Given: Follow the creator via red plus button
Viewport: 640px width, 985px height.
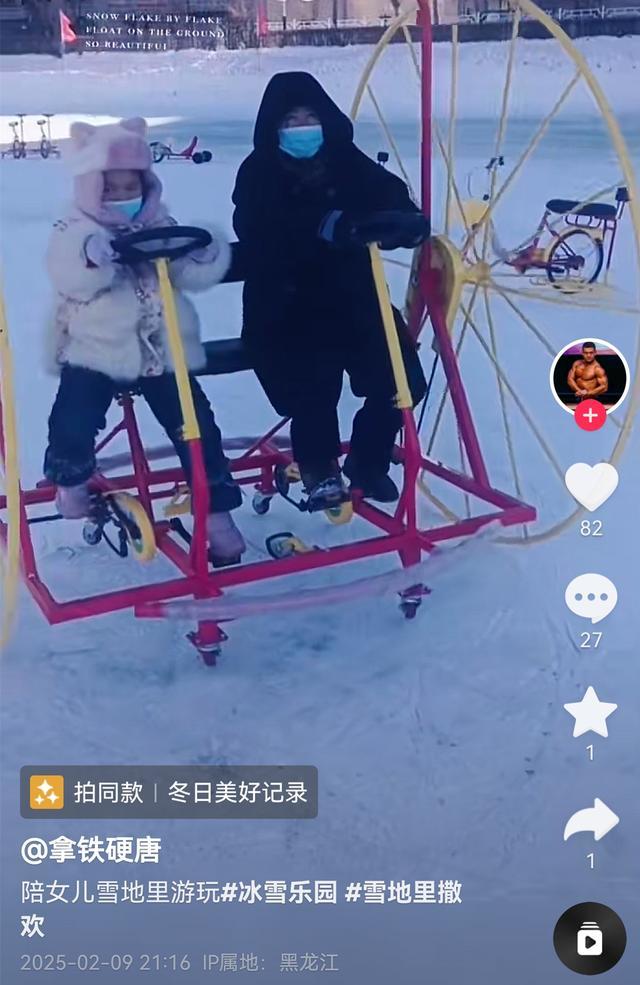Looking at the screenshot, I should (590, 415).
